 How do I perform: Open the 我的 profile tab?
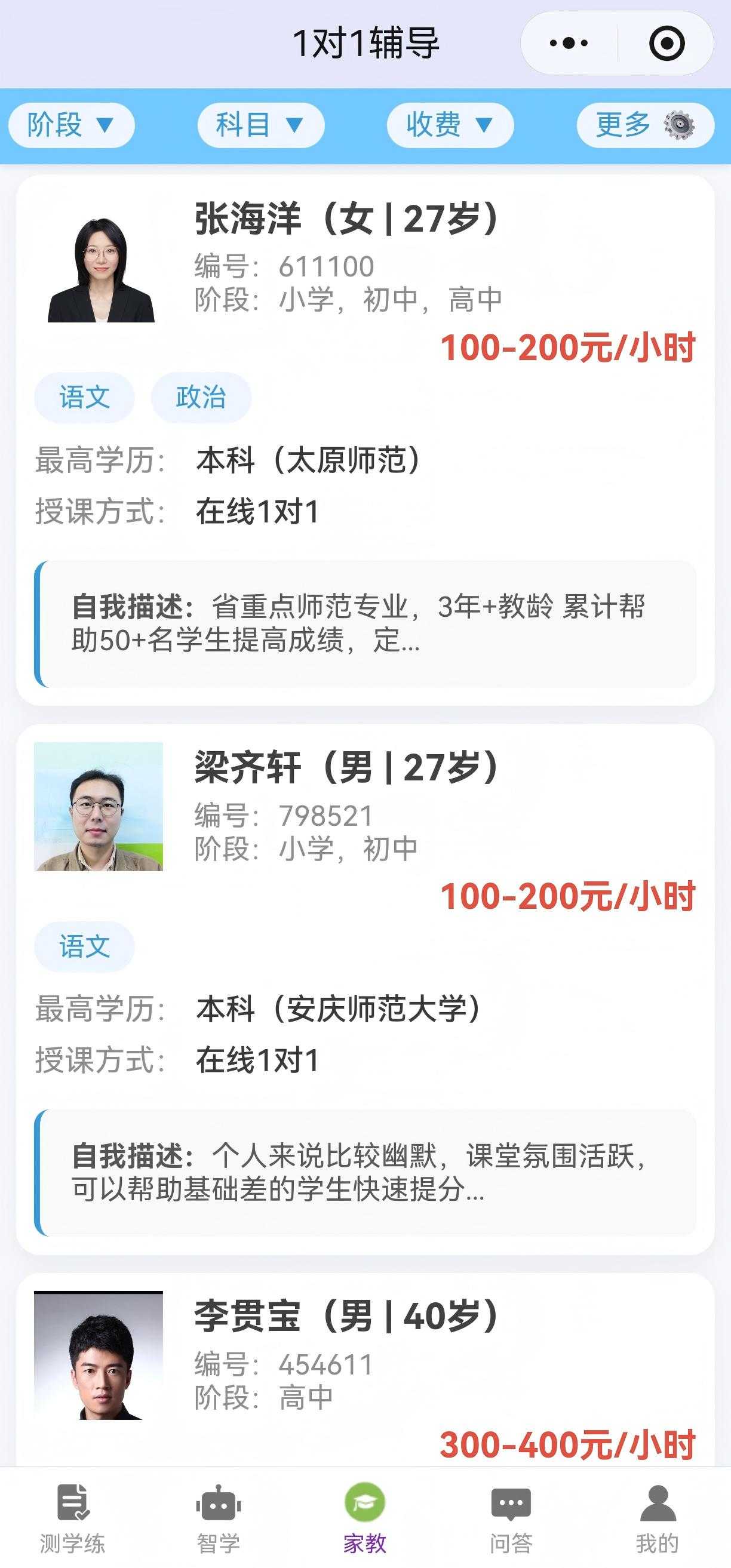(x=658, y=1517)
